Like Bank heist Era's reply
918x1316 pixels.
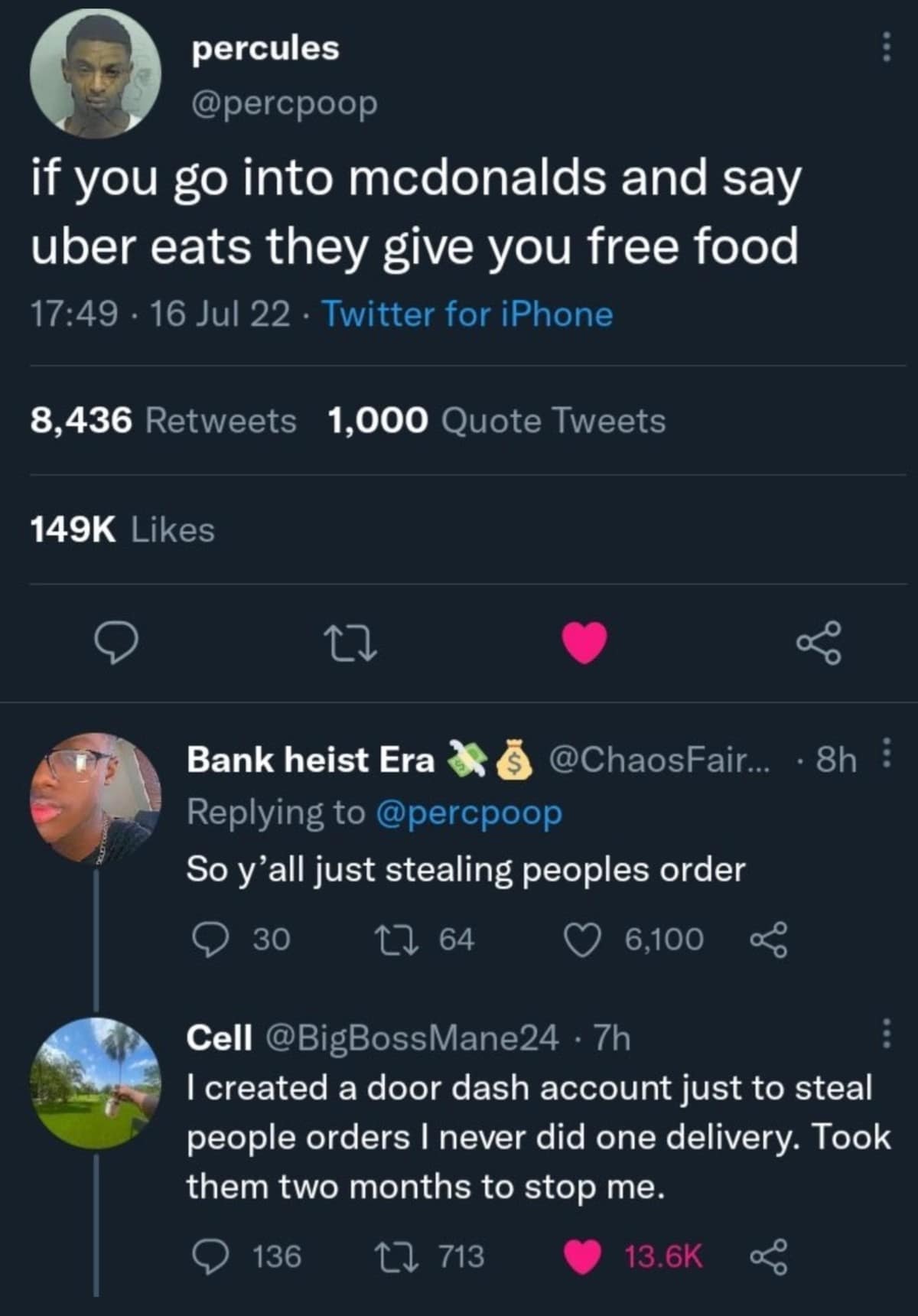click(581, 940)
